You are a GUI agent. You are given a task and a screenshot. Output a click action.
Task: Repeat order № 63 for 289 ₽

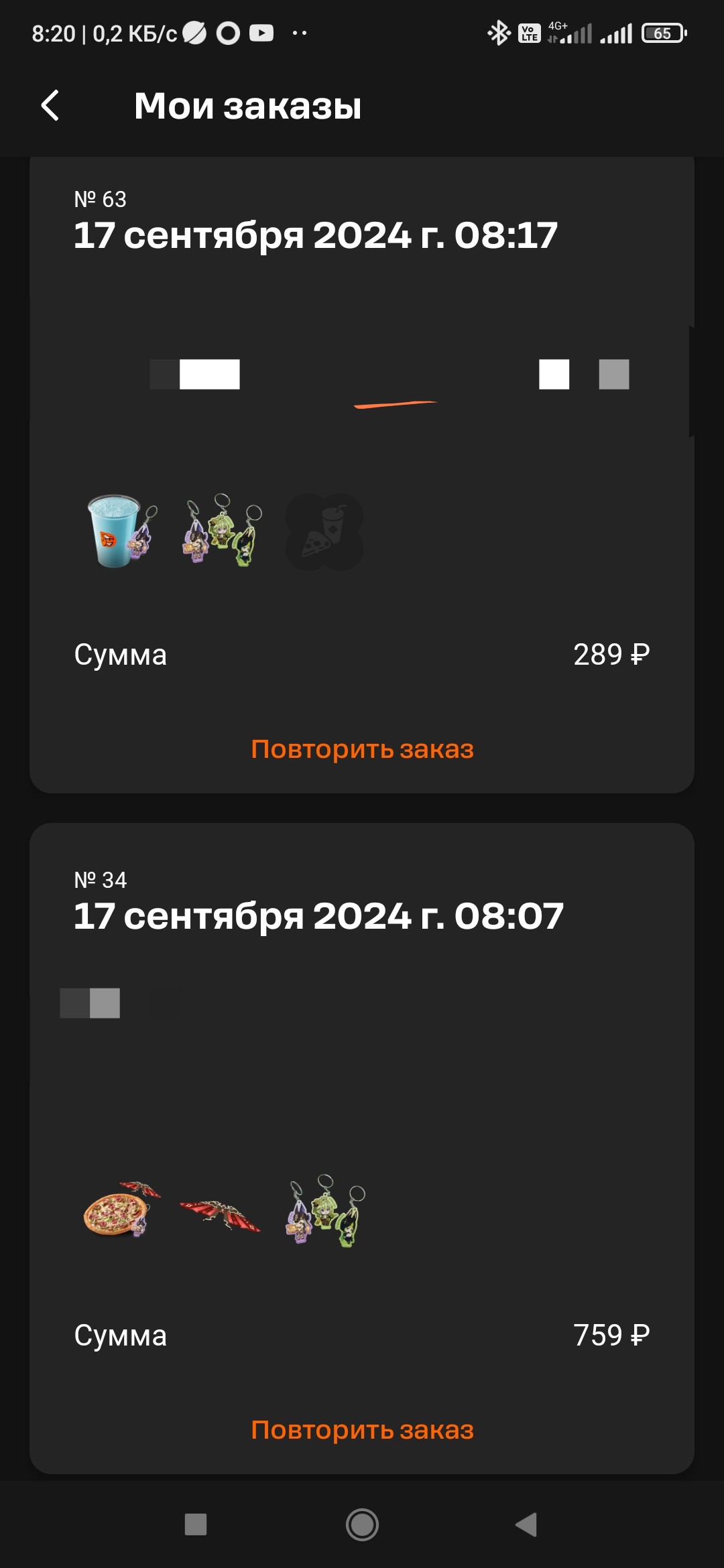click(x=362, y=749)
